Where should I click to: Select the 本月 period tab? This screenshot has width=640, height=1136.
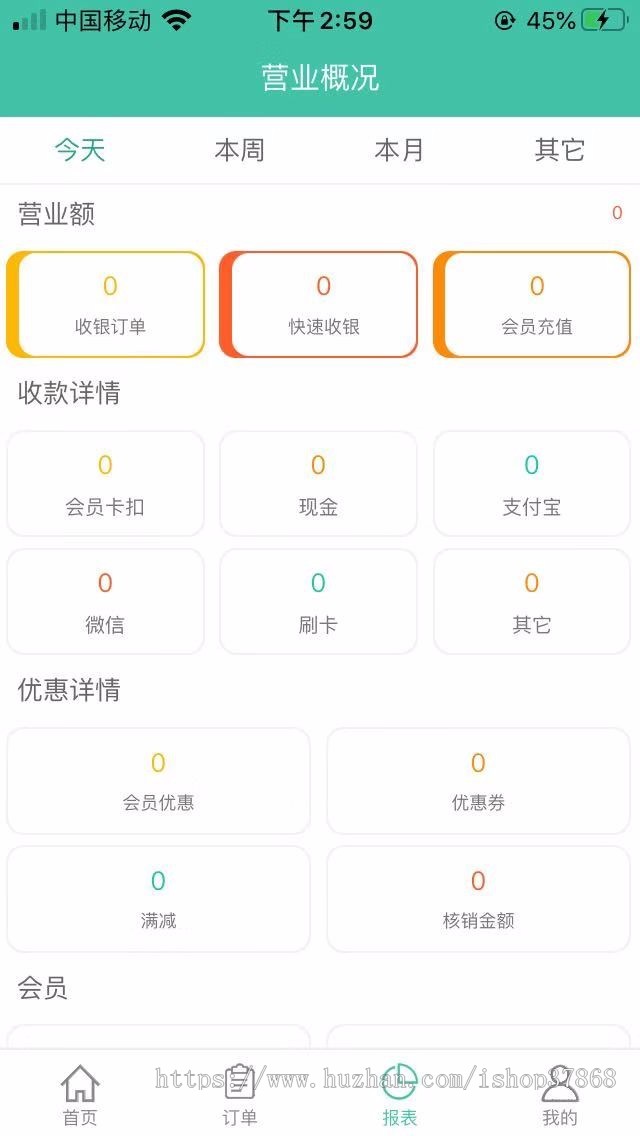tap(400, 150)
